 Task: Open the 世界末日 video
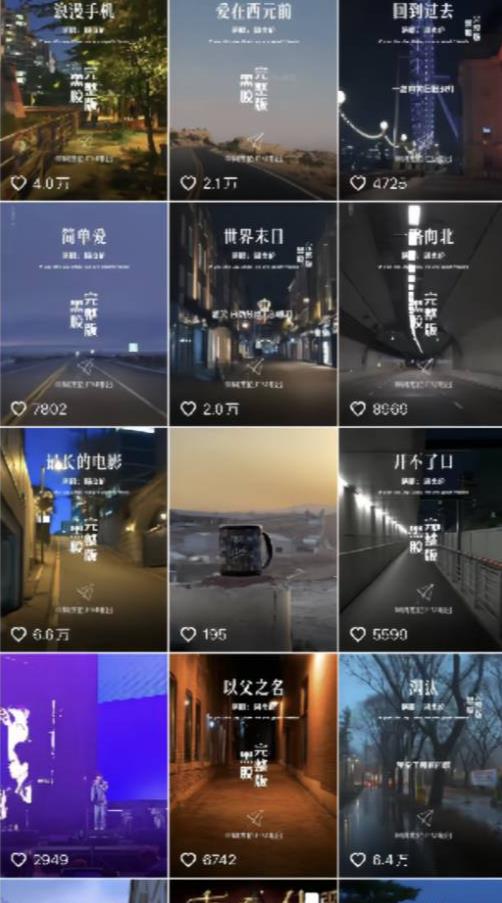(x=253, y=314)
